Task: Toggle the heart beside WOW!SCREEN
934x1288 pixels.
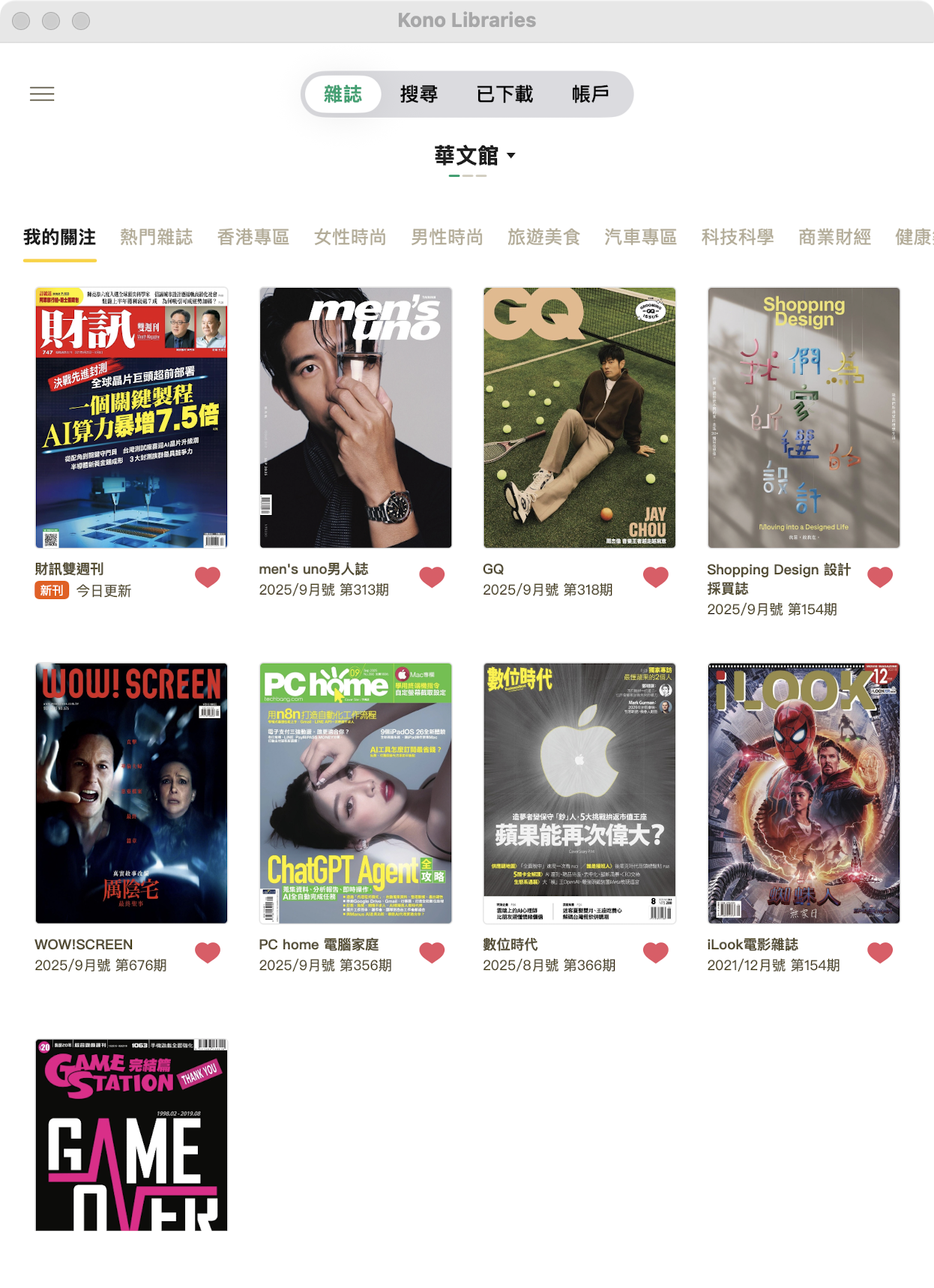Action: click(208, 952)
